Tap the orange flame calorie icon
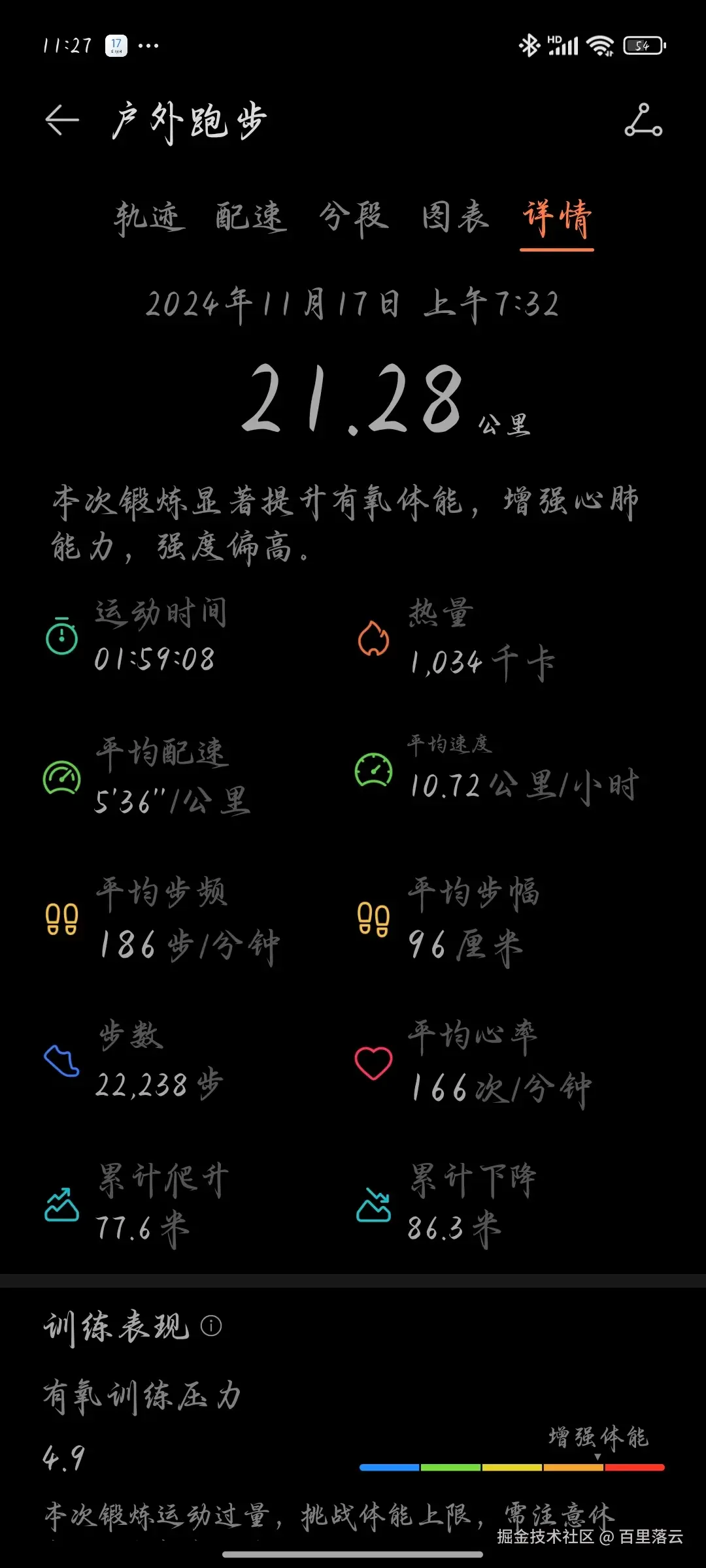 (373, 637)
